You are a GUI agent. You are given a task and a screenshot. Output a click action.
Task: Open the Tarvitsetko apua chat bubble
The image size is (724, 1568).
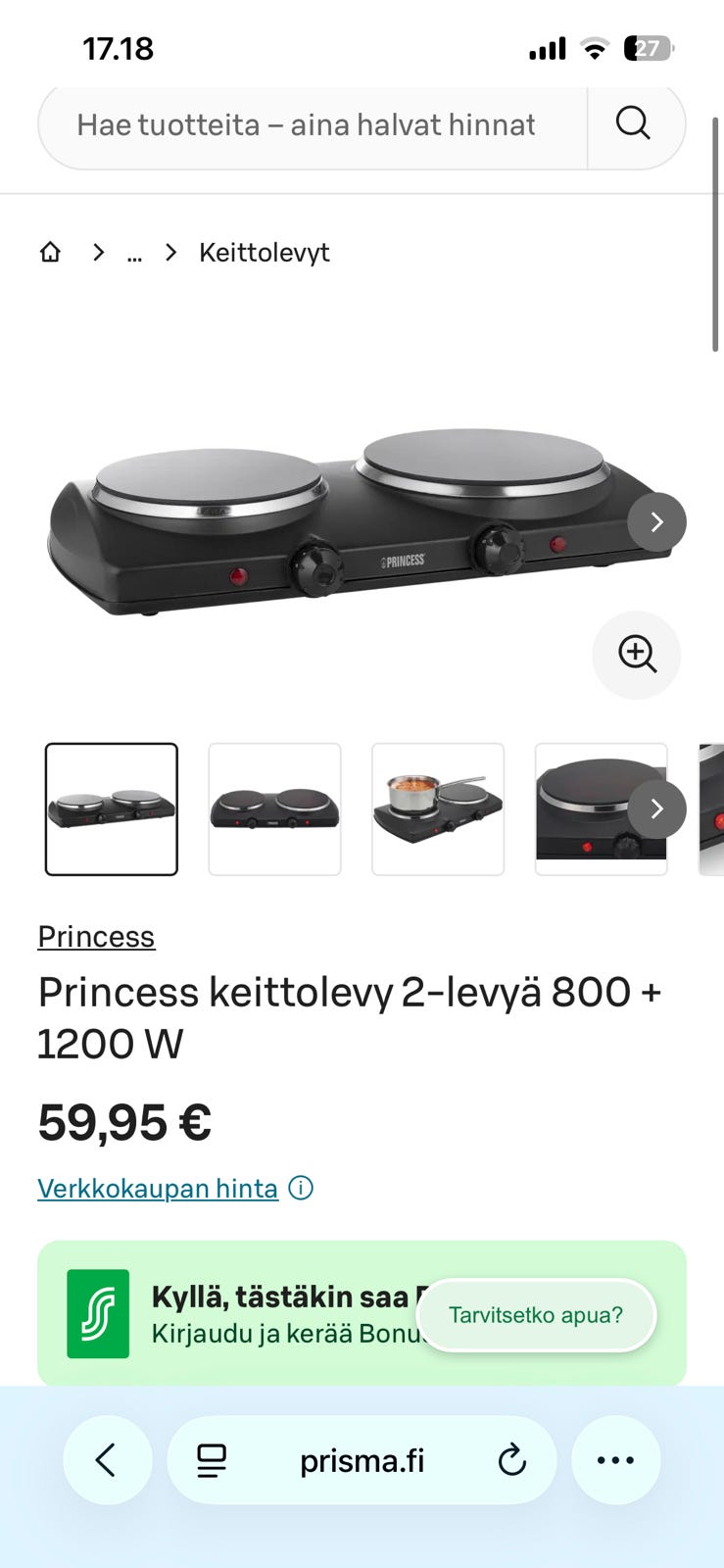click(536, 1315)
